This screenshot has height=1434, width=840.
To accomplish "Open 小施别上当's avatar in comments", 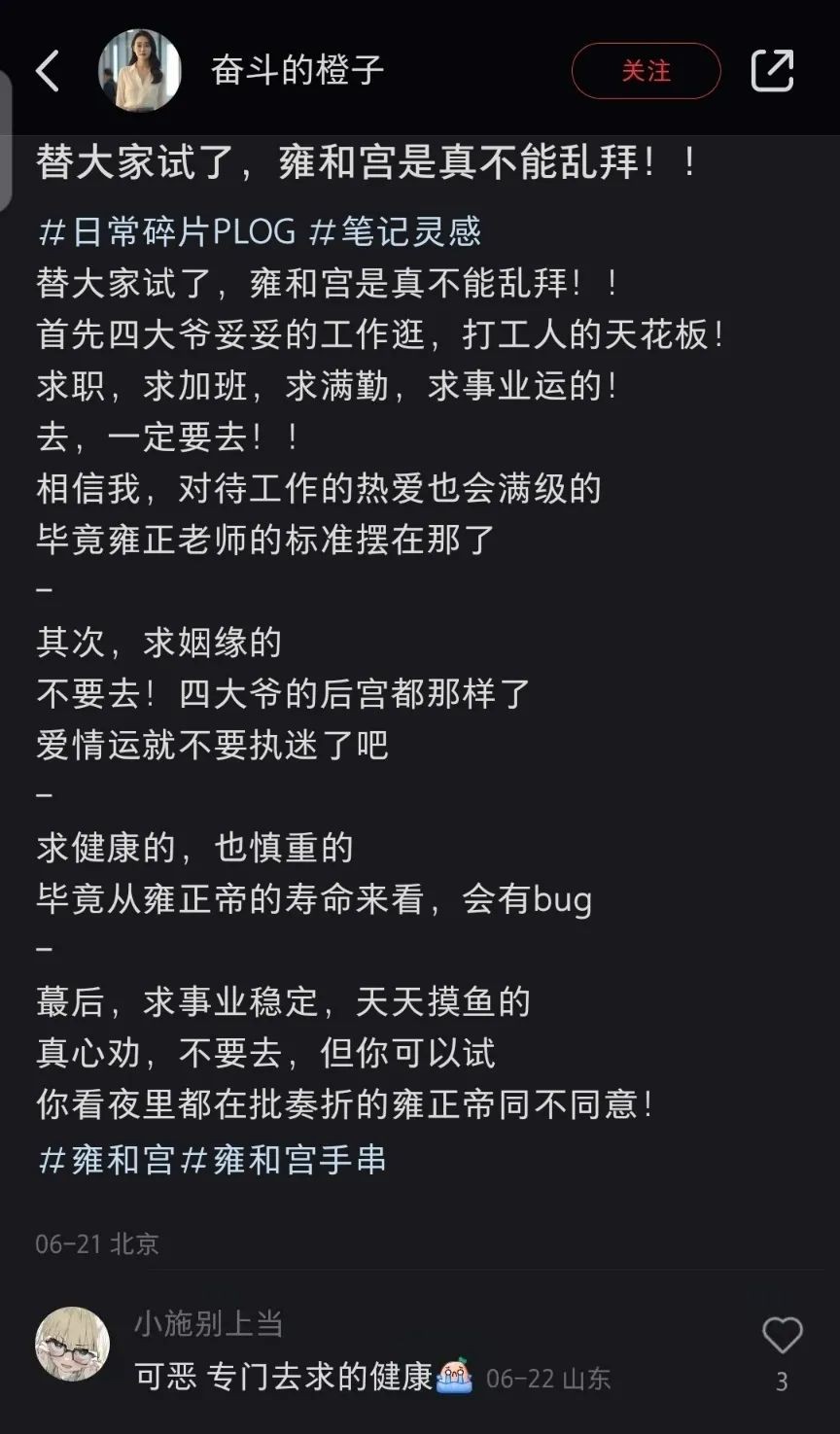I will (x=73, y=1344).
